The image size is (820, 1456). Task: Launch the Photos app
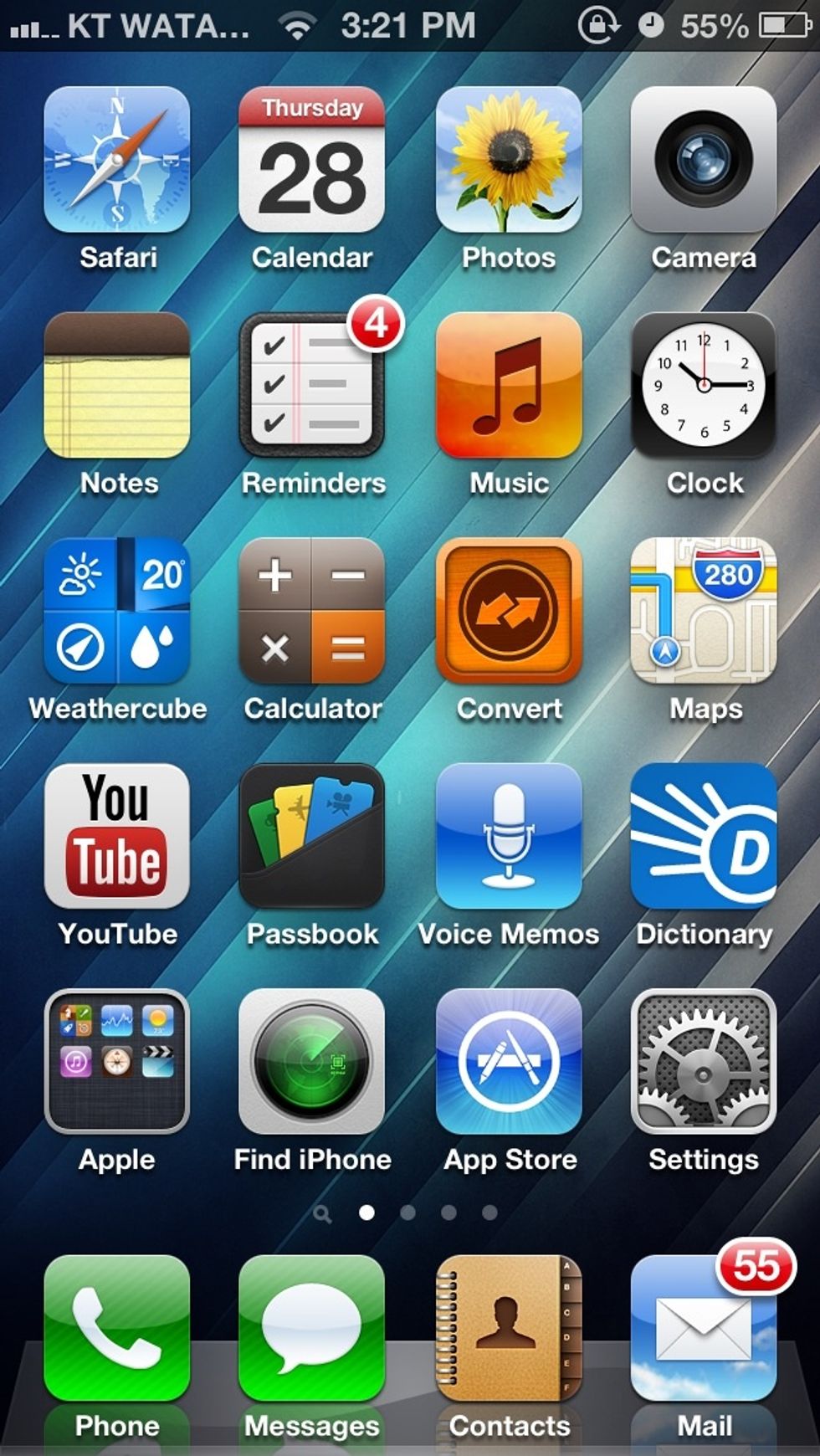[509, 160]
